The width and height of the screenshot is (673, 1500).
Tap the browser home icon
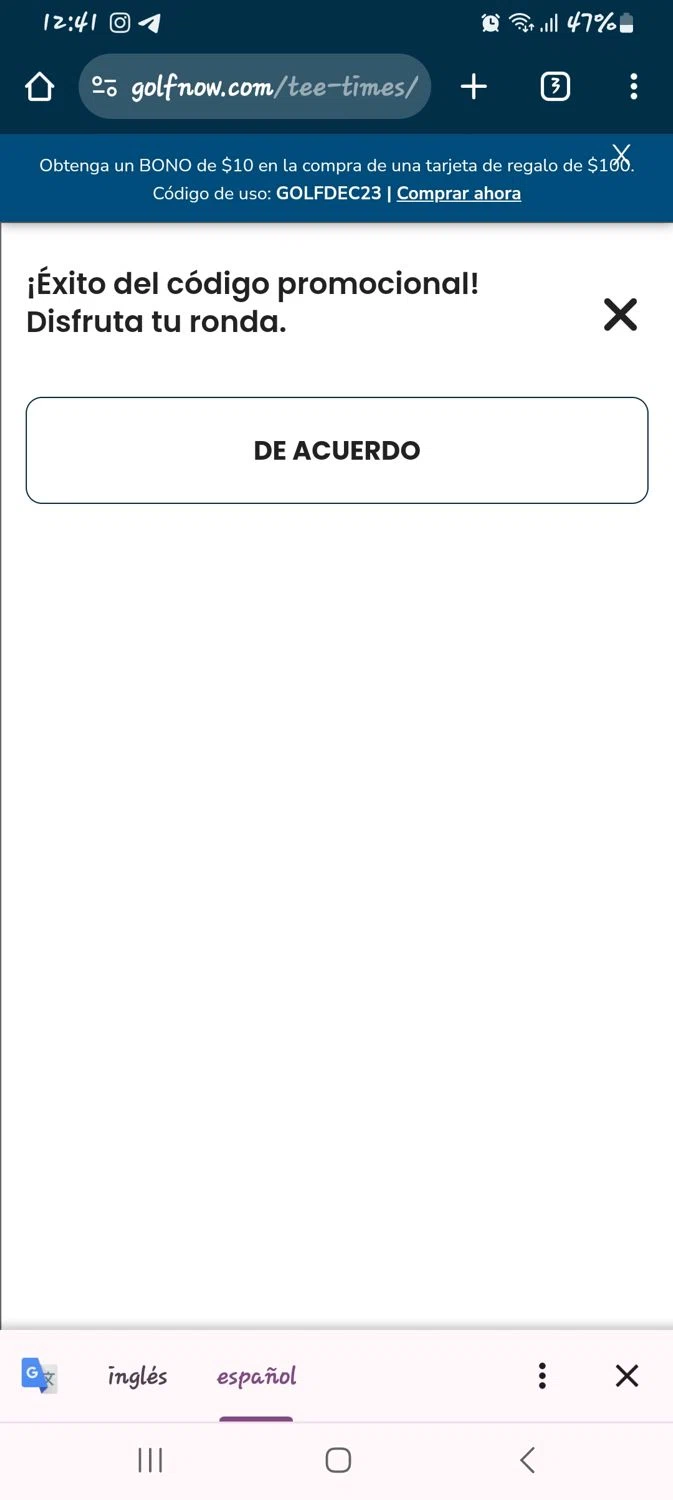pos(39,88)
